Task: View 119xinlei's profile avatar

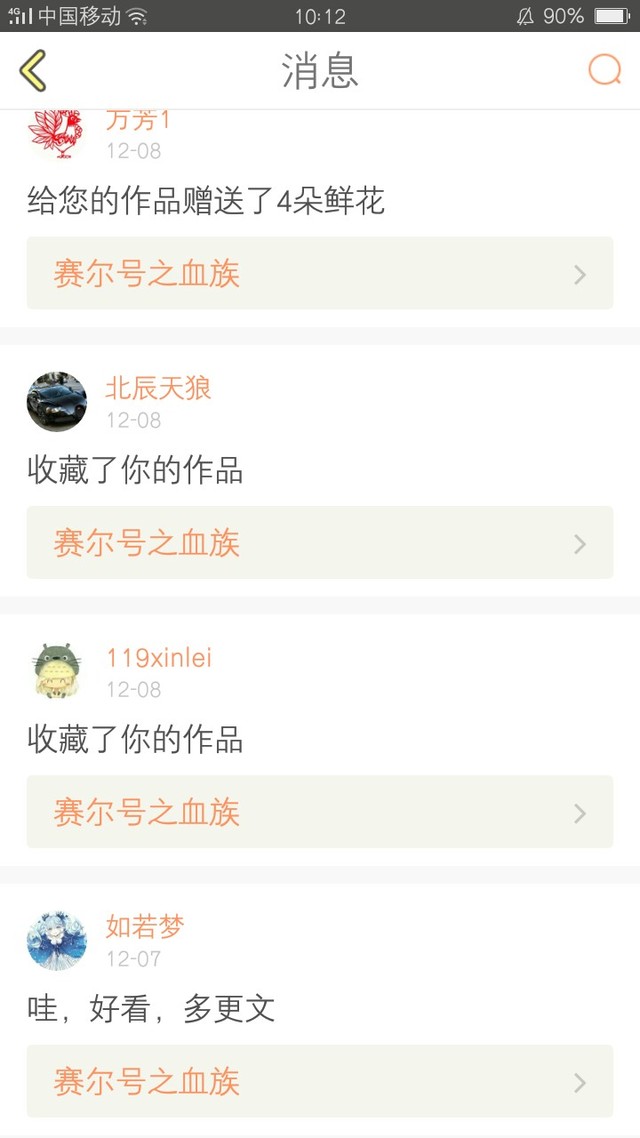Action: (57, 671)
